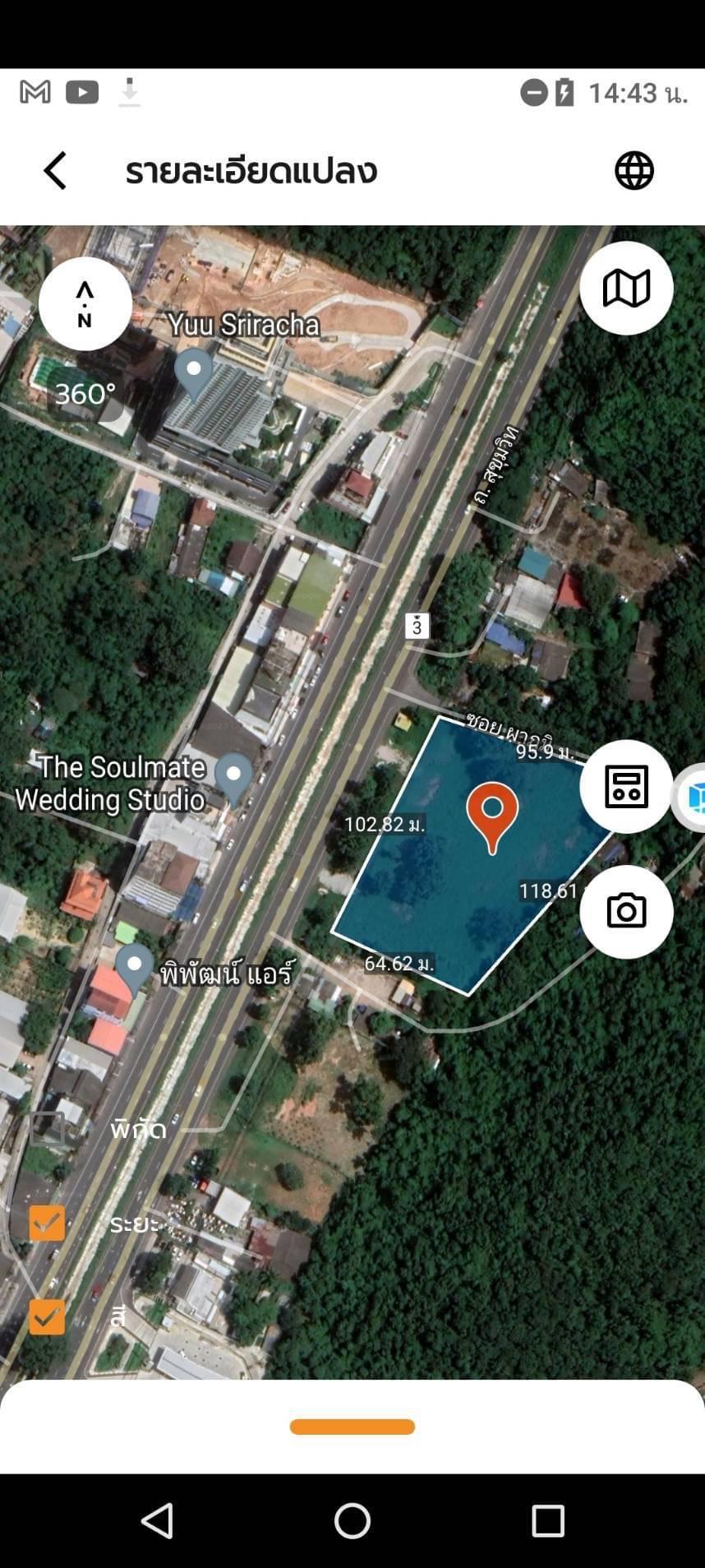
Task: Open The Soulmate Wedding Studio marker
Action: (x=234, y=778)
